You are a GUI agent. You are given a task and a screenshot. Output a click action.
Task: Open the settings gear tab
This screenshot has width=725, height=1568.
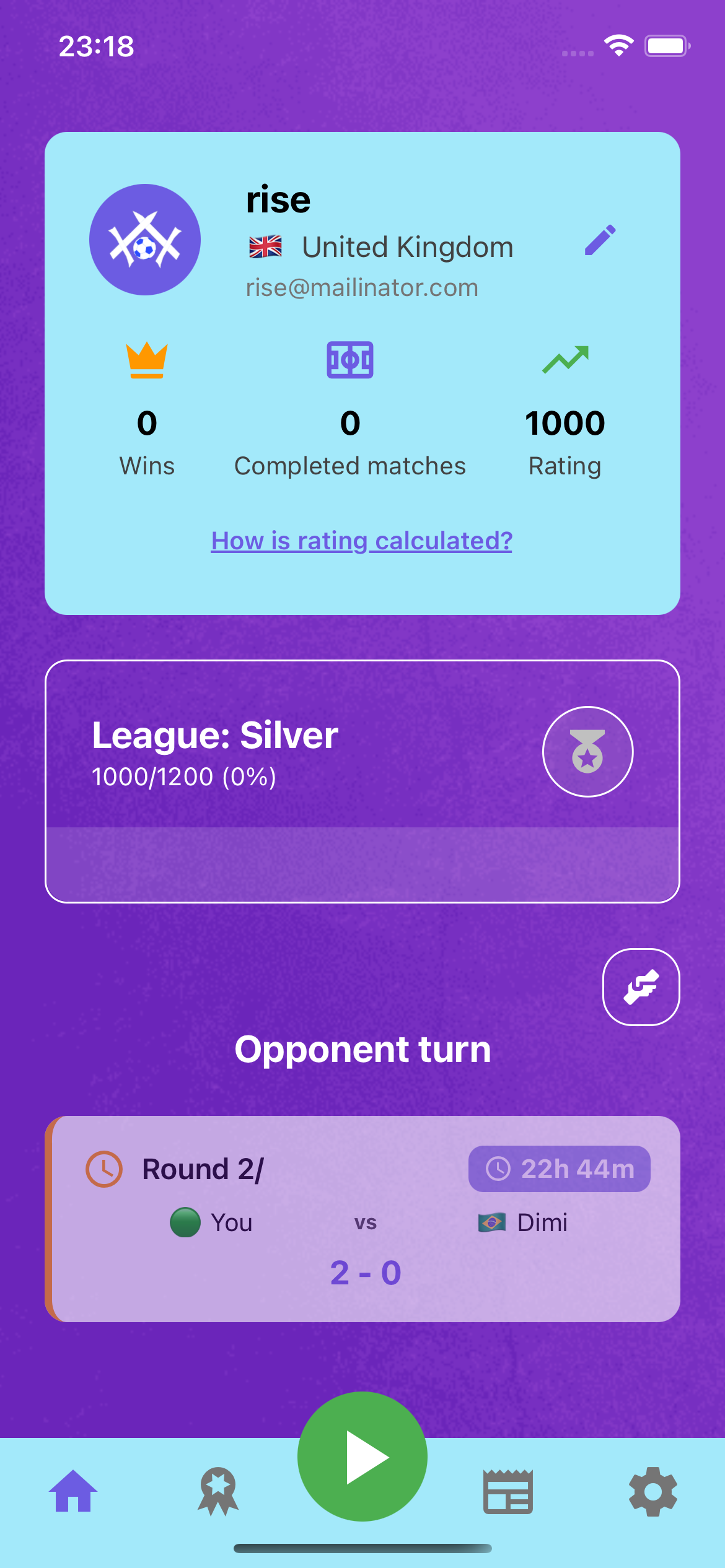tap(652, 1491)
